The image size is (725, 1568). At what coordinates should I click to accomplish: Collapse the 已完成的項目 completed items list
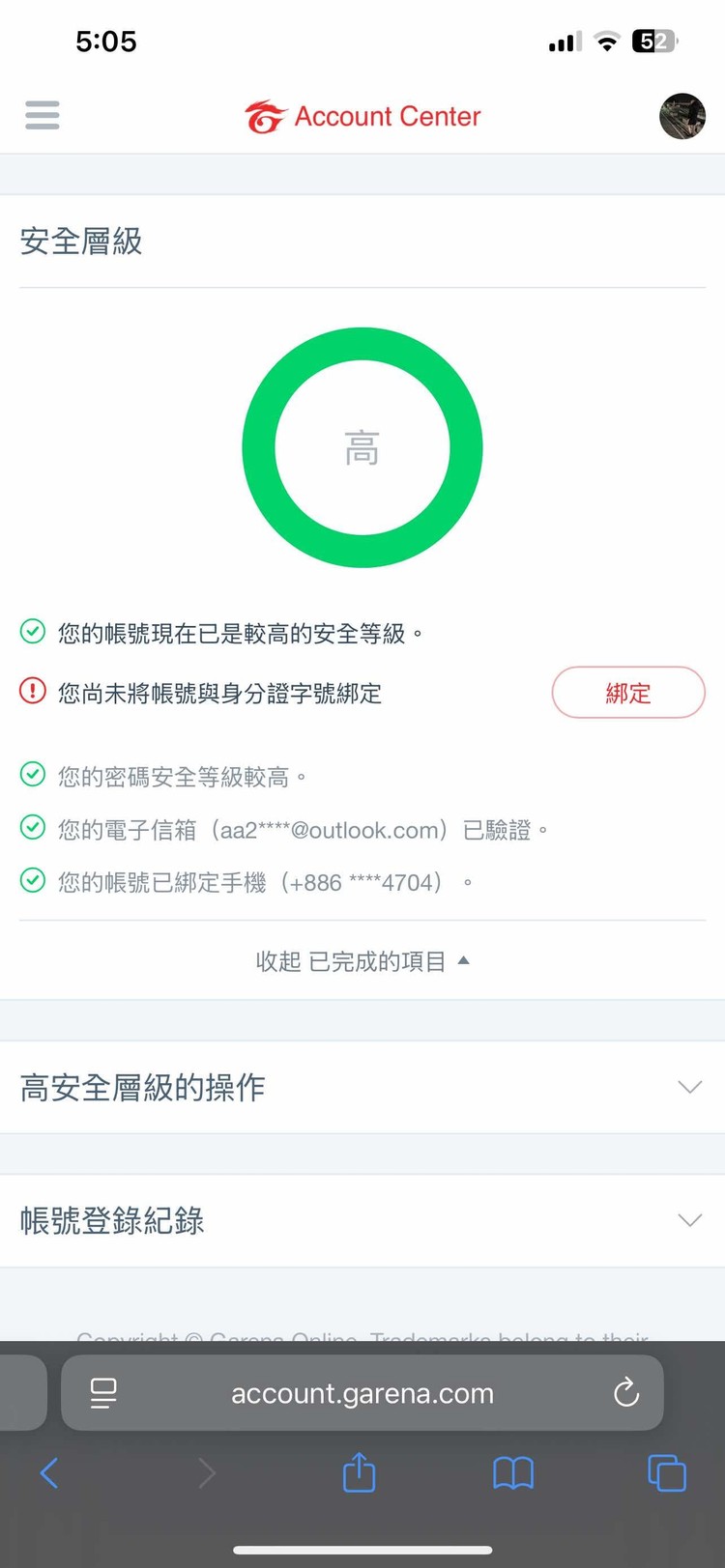362,960
